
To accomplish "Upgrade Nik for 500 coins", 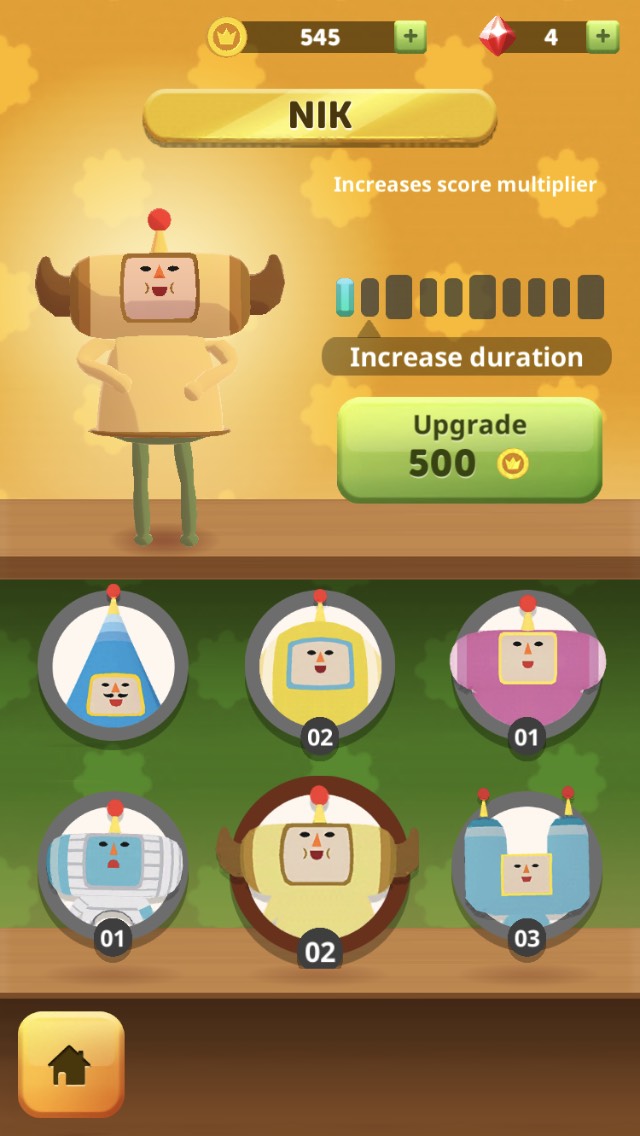I will pyautogui.click(x=469, y=449).
